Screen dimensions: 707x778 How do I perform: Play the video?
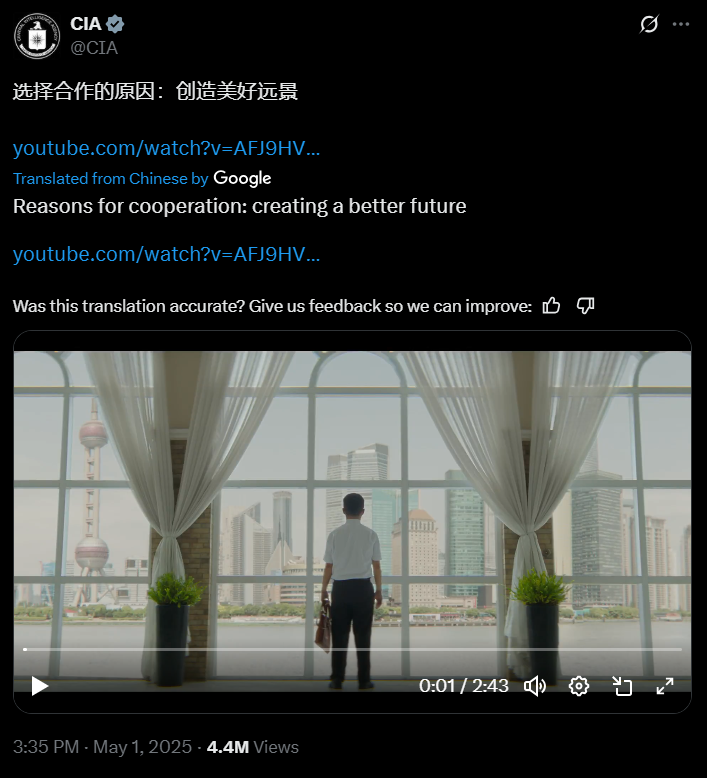(40, 686)
